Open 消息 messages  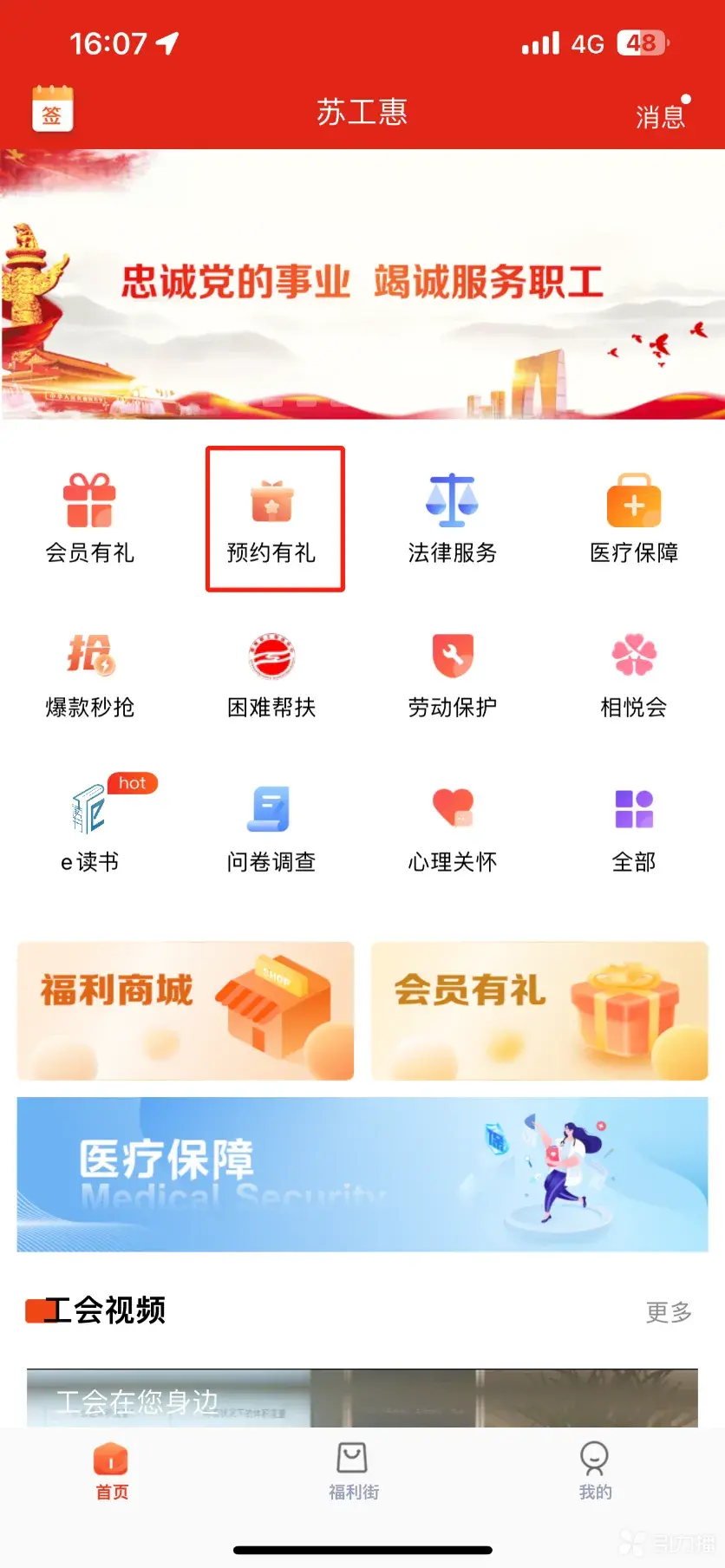[x=660, y=114]
